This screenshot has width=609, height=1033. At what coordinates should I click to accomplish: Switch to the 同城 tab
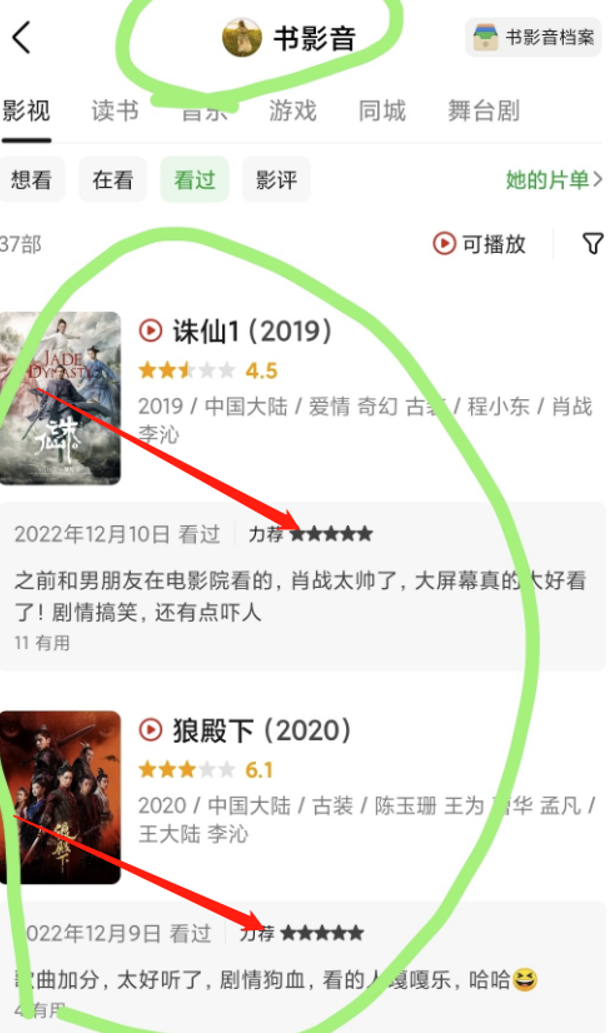(x=382, y=110)
